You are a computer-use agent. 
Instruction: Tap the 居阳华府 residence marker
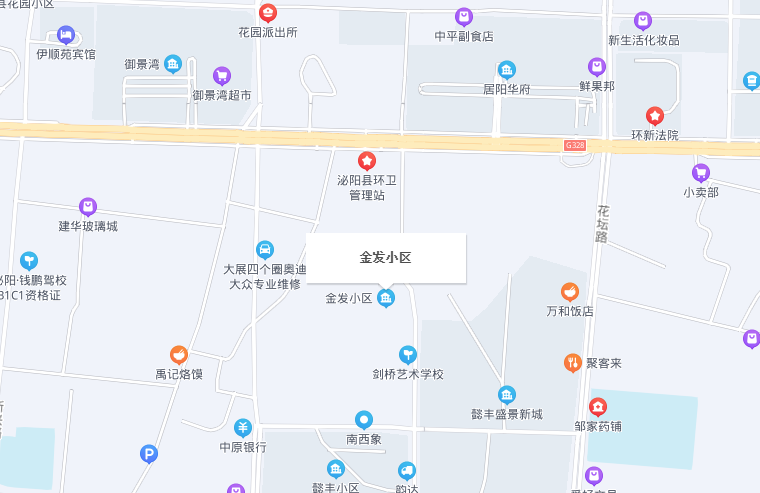click(x=507, y=69)
